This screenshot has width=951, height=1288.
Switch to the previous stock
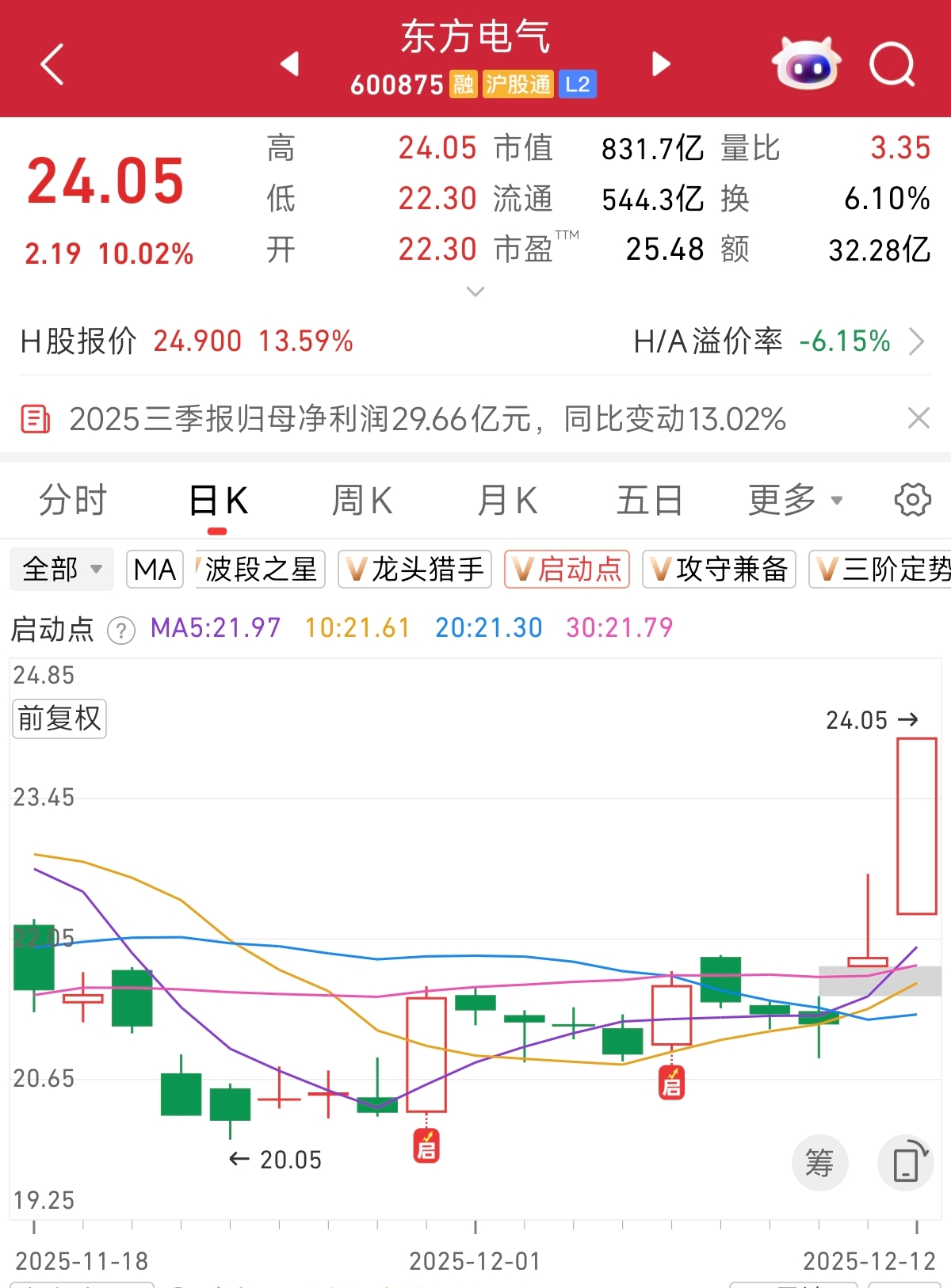290,64
